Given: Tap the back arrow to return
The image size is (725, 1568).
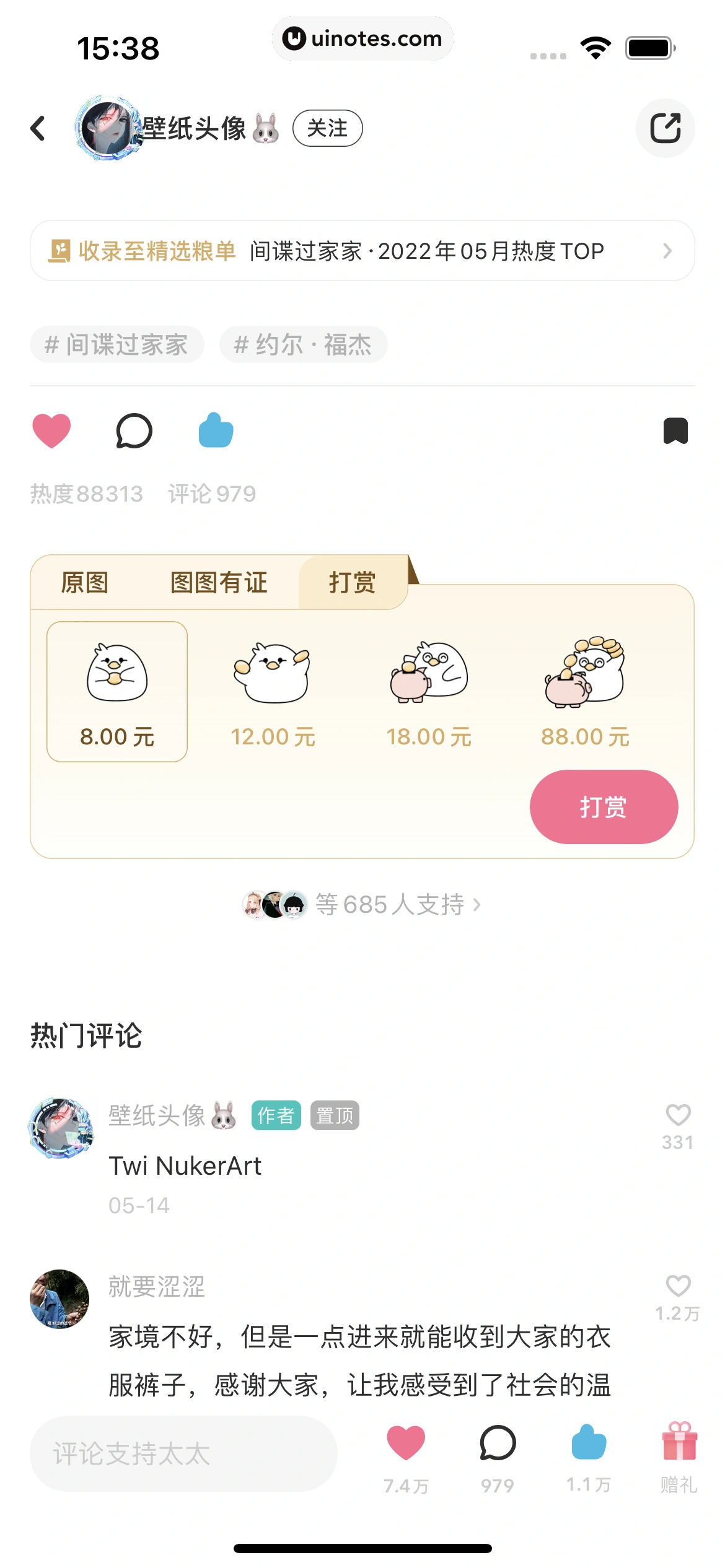Looking at the screenshot, I should [x=38, y=128].
